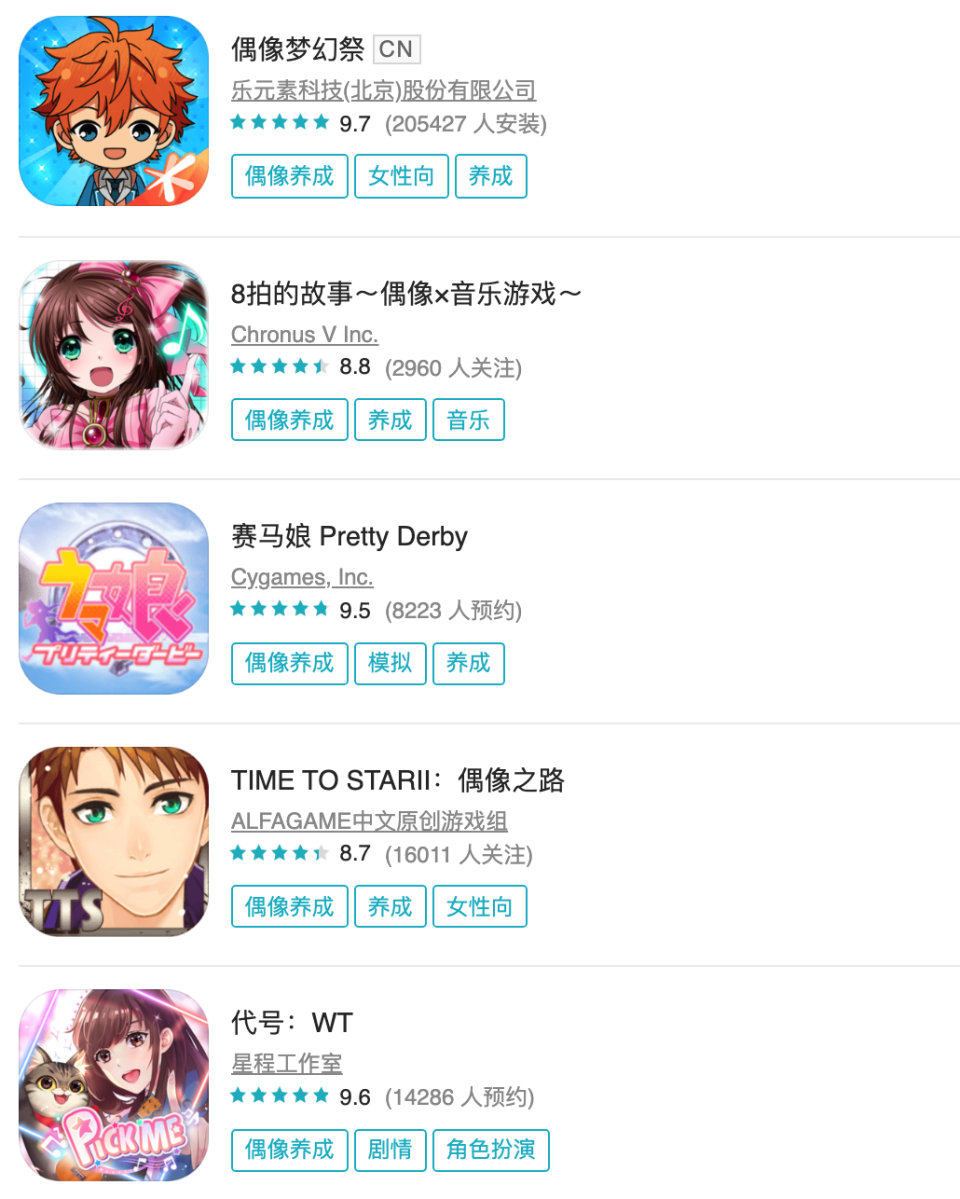The height and width of the screenshot is (1199, 960).
Task: Select the 音乐 tag under 8拍的故事
Action: [x=468, y=420]
